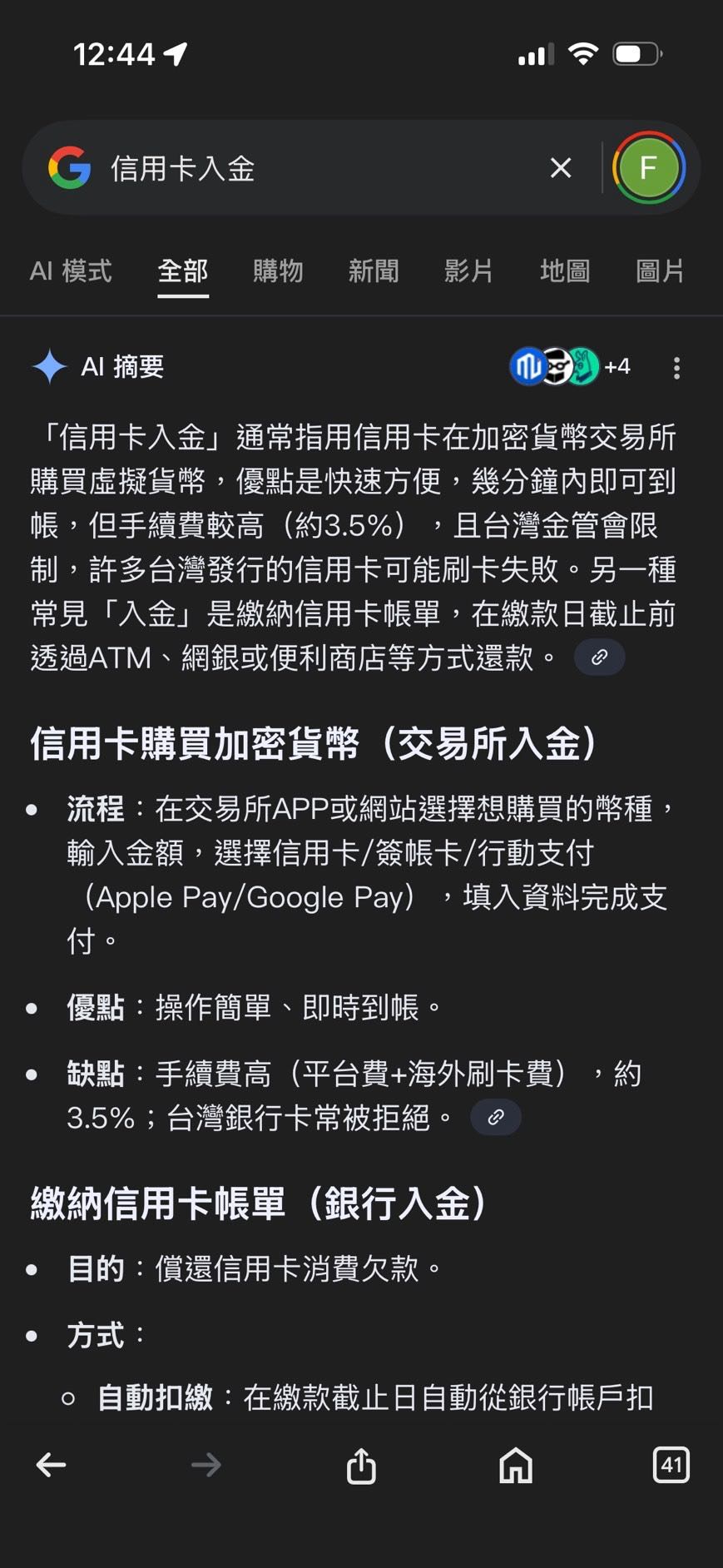Open the home icon at bottom
This screenshot has height=1568, width=723.
515,1466
